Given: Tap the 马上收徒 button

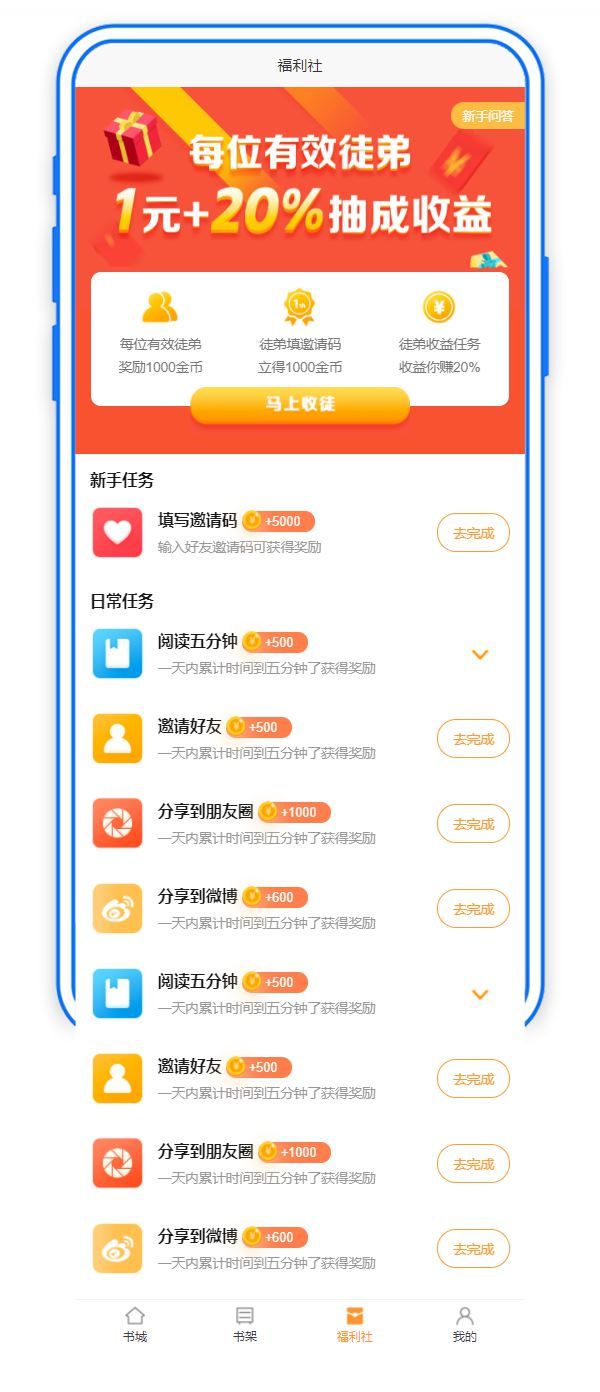Looking at the screenshot, I should pyautogui.click(x=300, y=404).
